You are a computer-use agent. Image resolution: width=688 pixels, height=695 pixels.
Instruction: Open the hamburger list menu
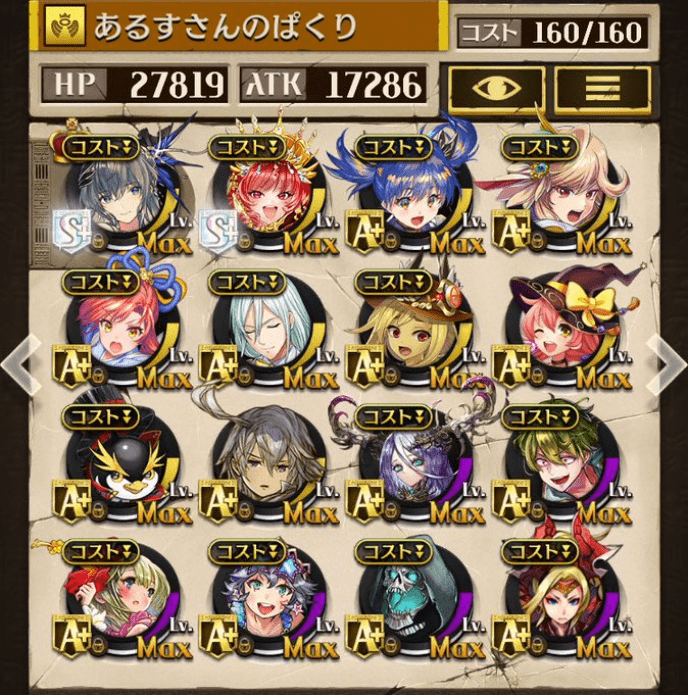click(x=602, y=87)
